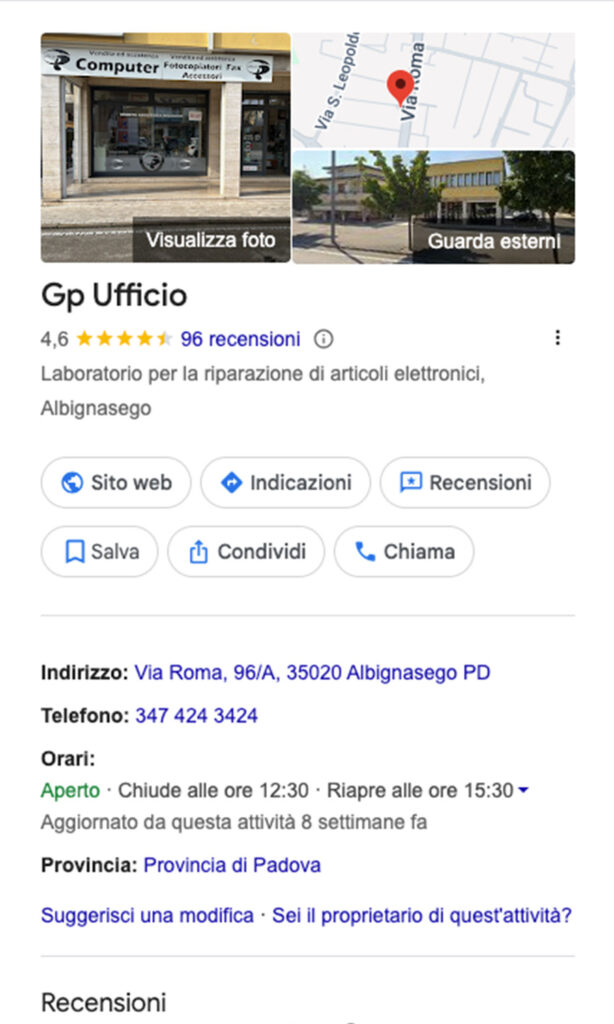Open the three-dot overflow menu
614x1024 pixels.
click(x=557, y=338)
